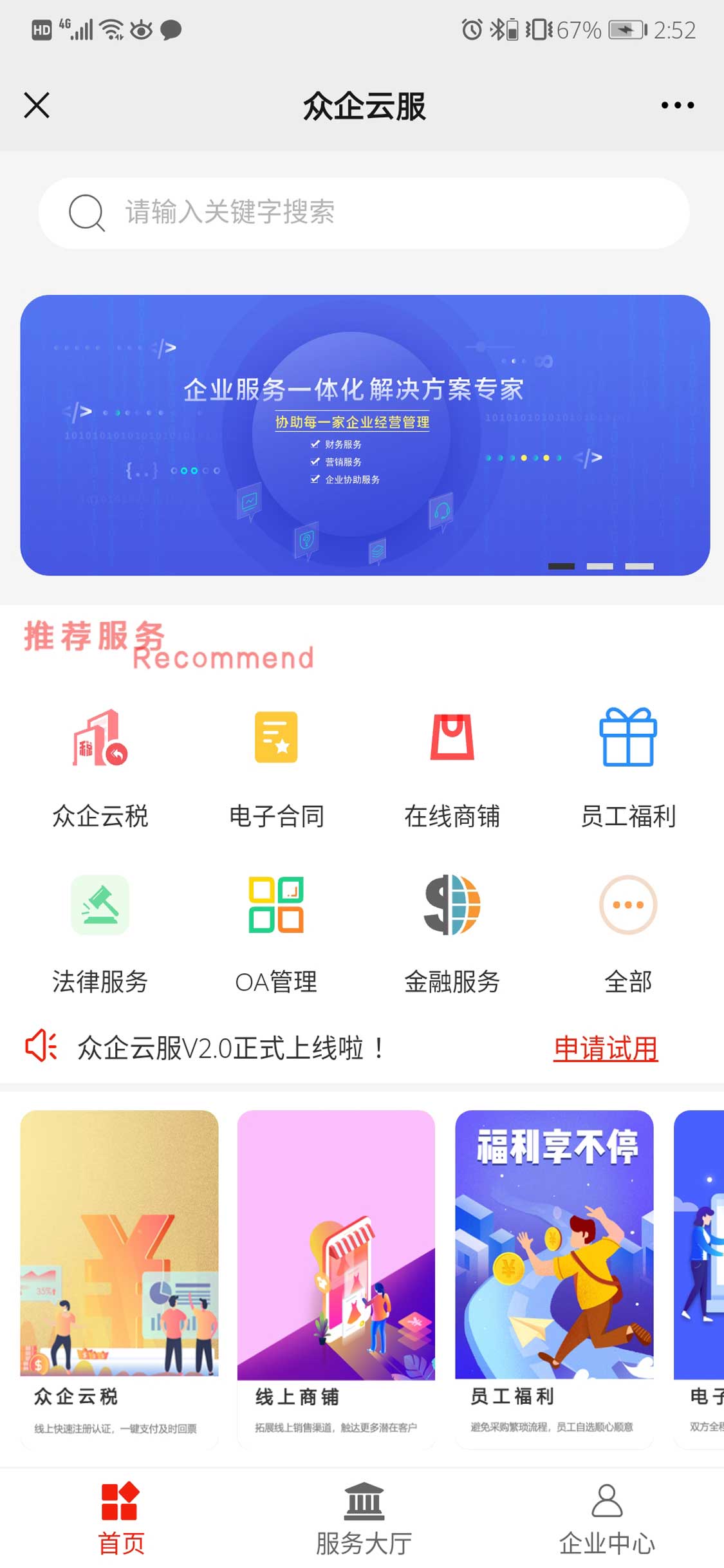The height and width of the screenshot is (1568, 724).
Task: Open 在线商铺 service
Action: pyautogui.click(x=452, y=767)
